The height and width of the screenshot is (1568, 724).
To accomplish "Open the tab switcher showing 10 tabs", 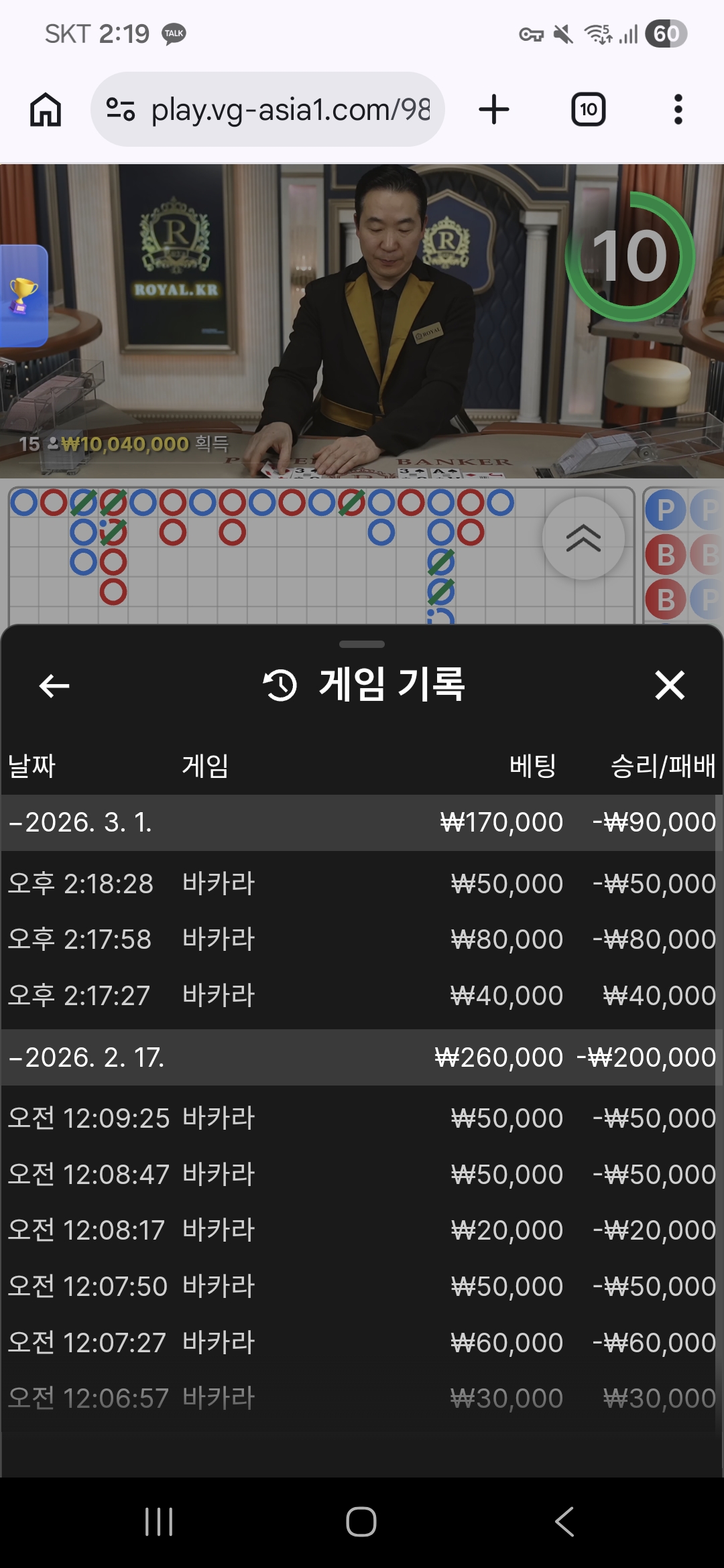I will click(588, 109).
